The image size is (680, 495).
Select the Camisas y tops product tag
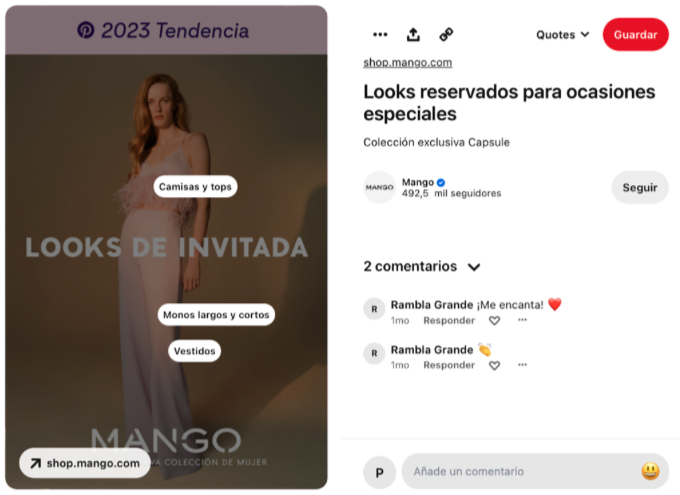click(195, 187)
